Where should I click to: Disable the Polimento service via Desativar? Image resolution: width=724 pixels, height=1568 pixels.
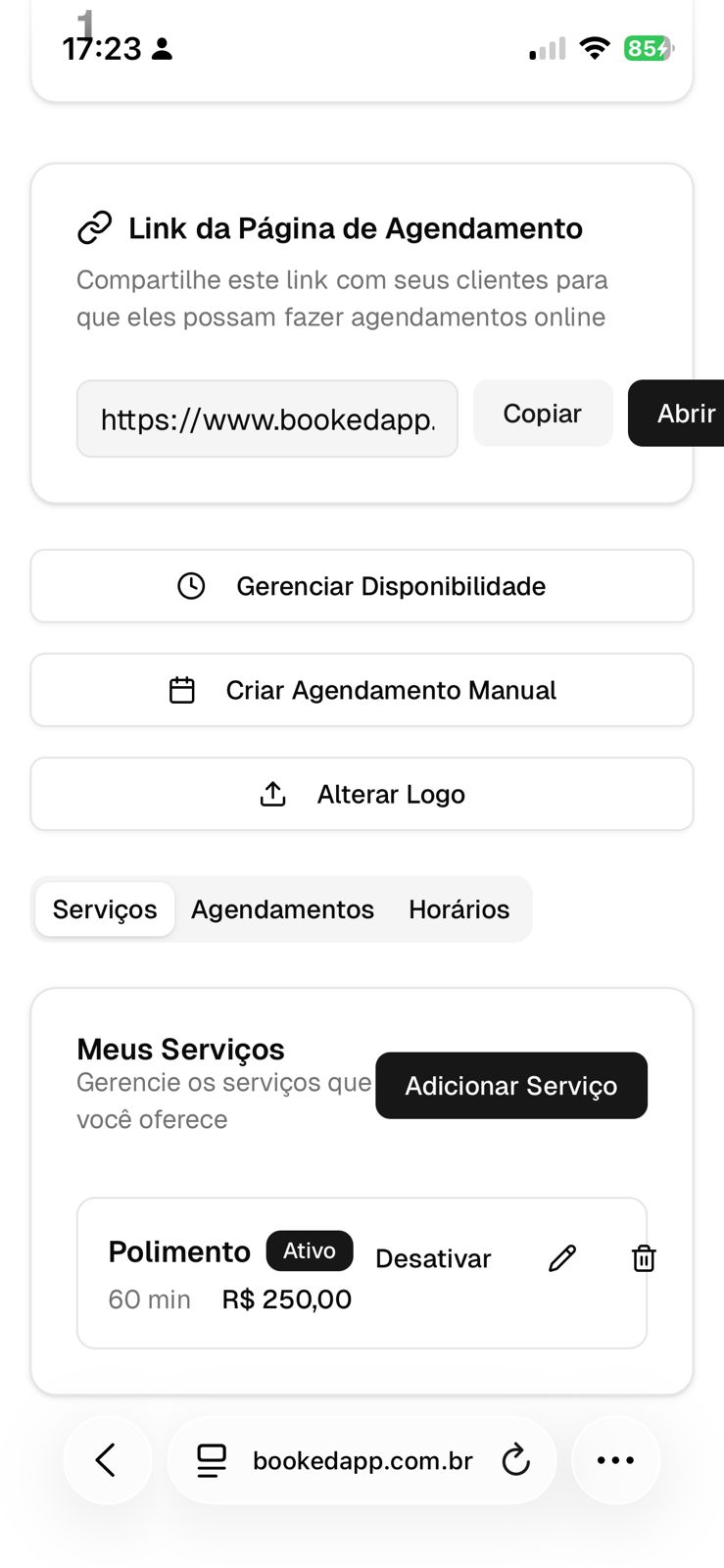[x=432, y=1258]
